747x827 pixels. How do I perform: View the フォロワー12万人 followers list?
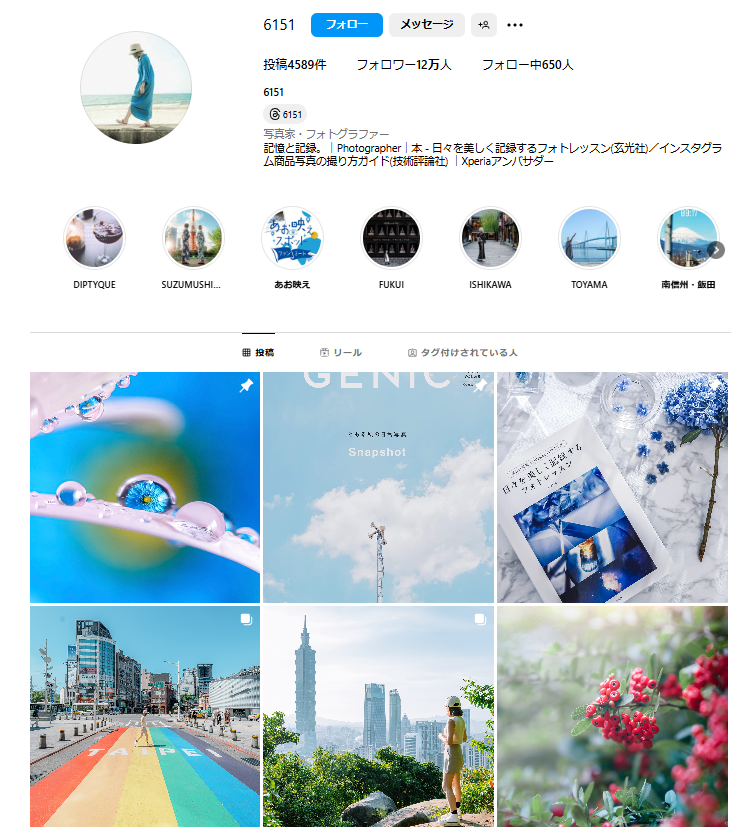coord(404,65)
